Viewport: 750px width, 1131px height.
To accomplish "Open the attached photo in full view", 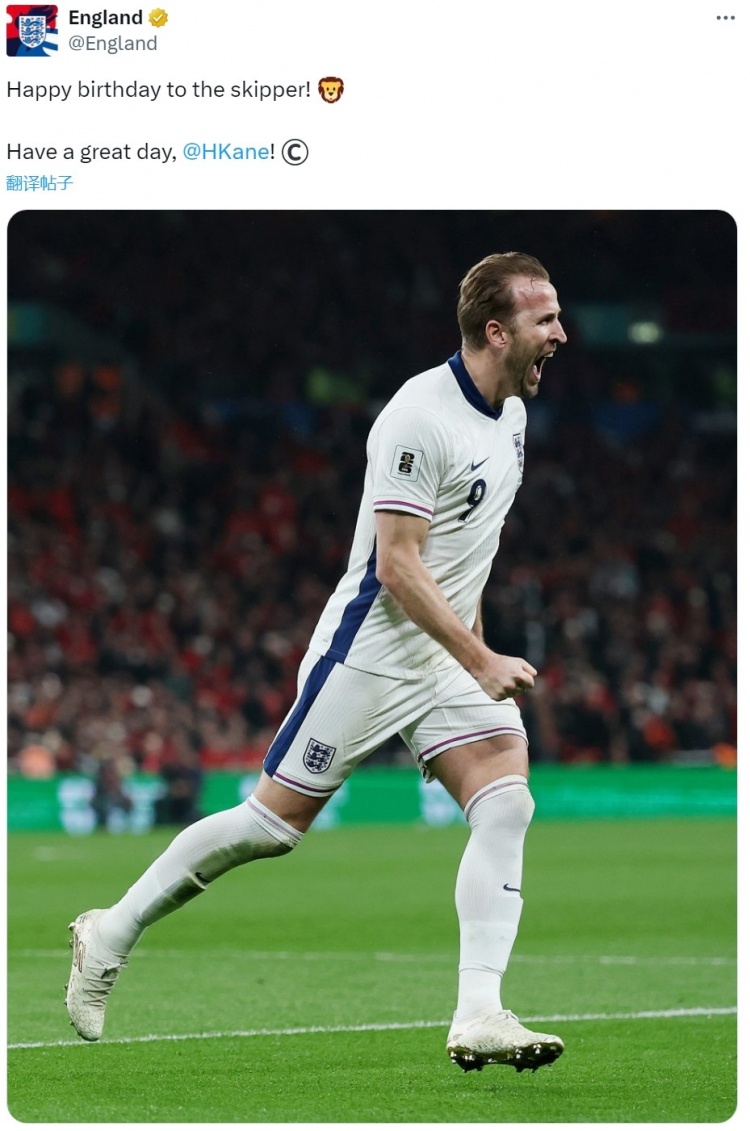I will tap(372, 665).
